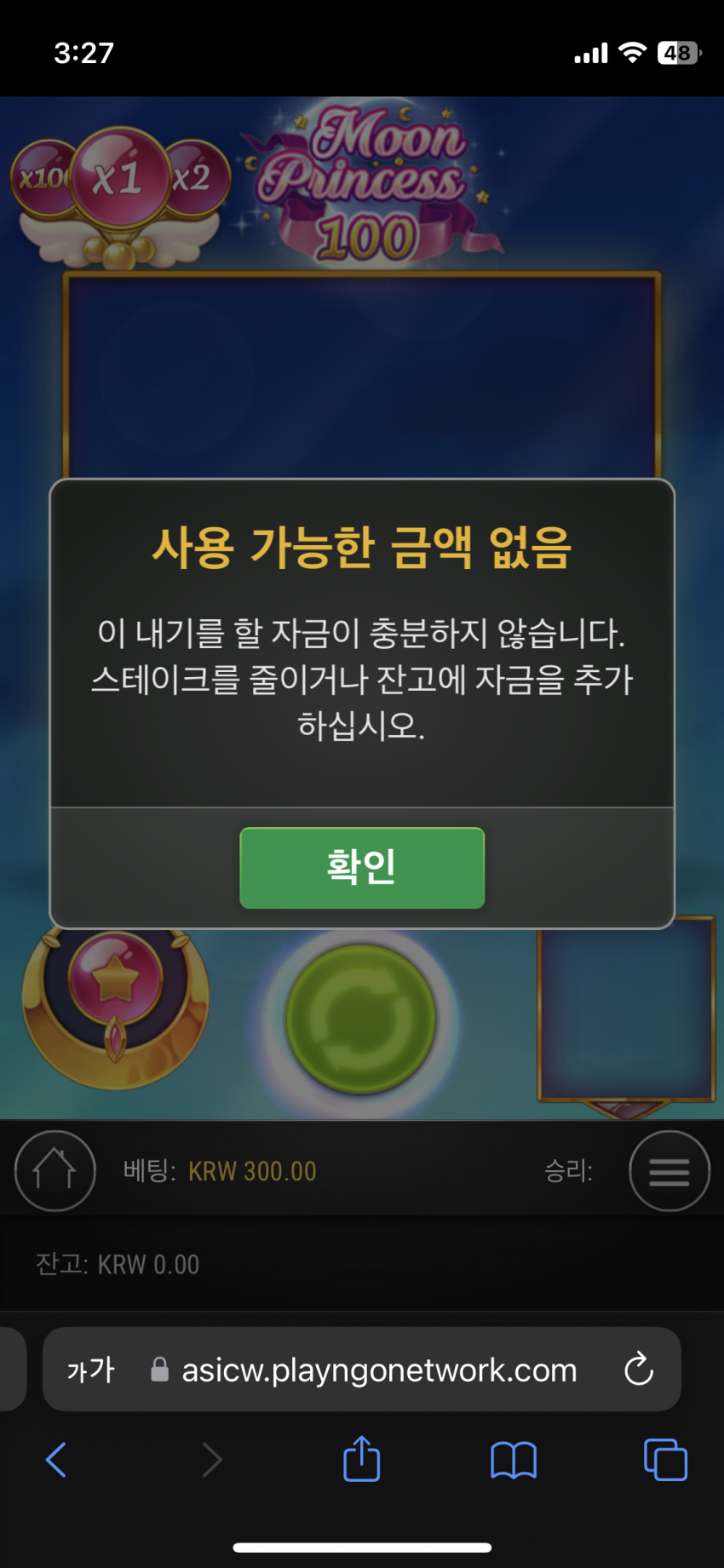This screenshot has height=1568, width=724.
Task: Open the hamburger game menu
Action: (x=669, y=1170)
